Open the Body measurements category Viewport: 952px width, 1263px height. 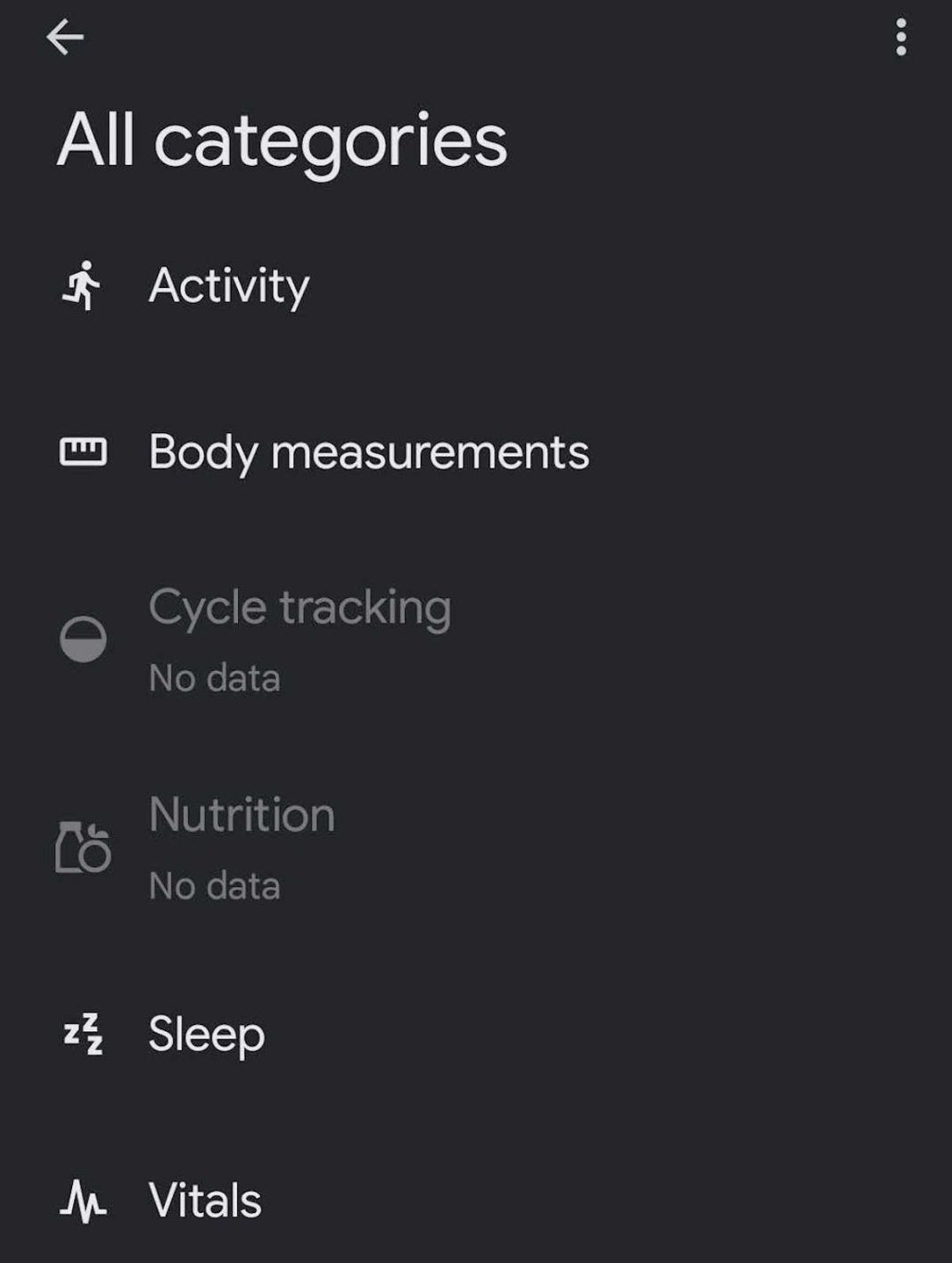pos(369,452)
